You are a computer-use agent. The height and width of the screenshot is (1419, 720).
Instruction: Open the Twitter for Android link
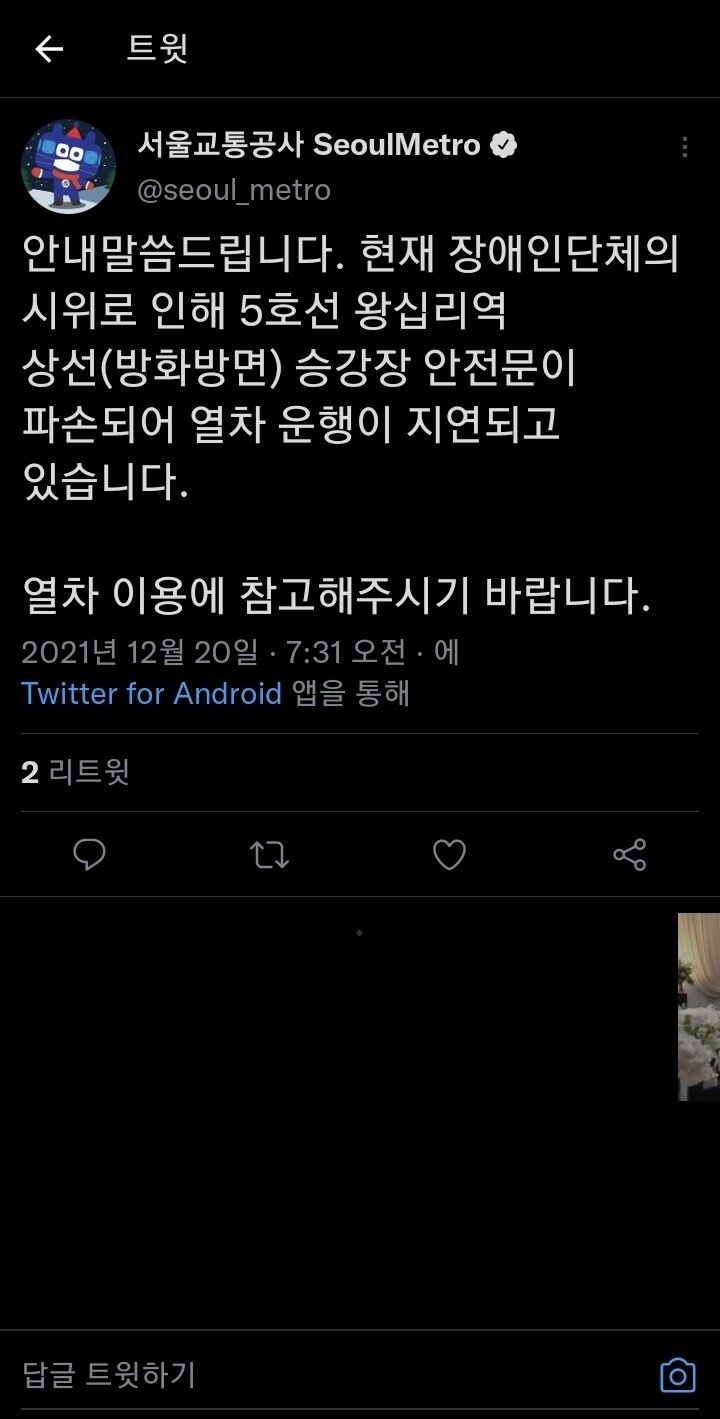pos(151,693)
